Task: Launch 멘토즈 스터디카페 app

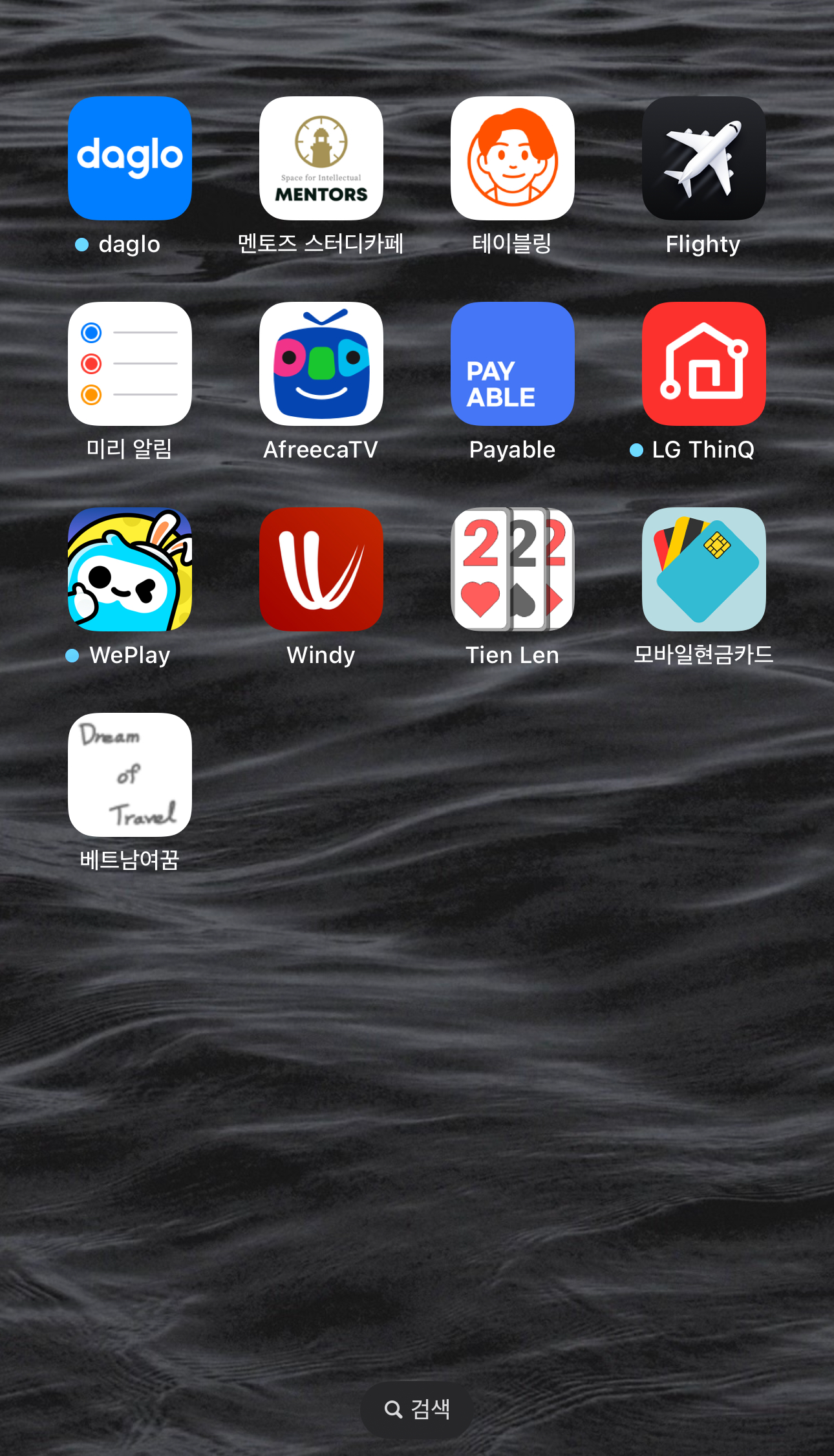Action: coord(321,158)
